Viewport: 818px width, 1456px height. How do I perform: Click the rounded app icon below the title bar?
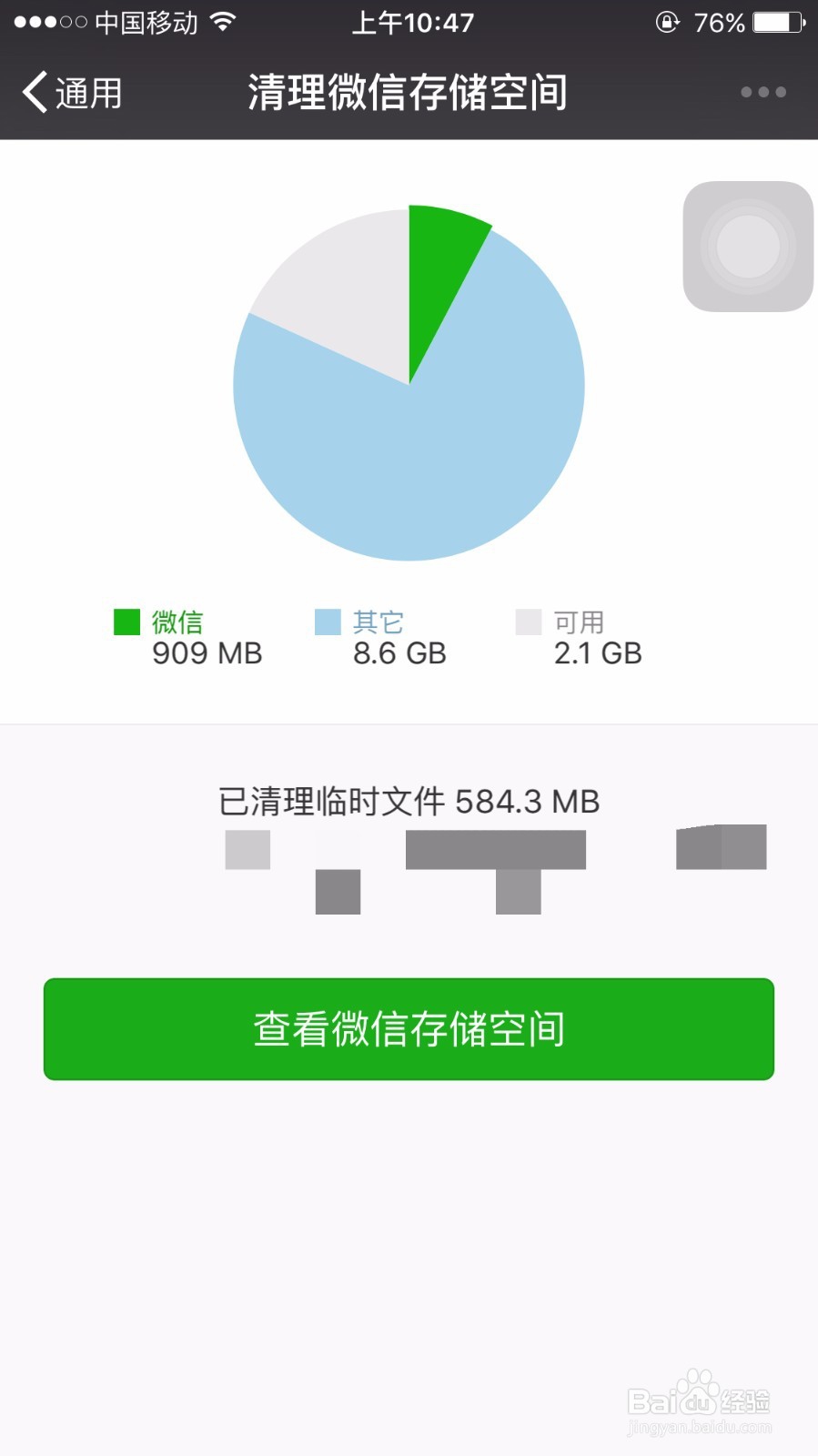pyautogui.click(x=748, y=246)
